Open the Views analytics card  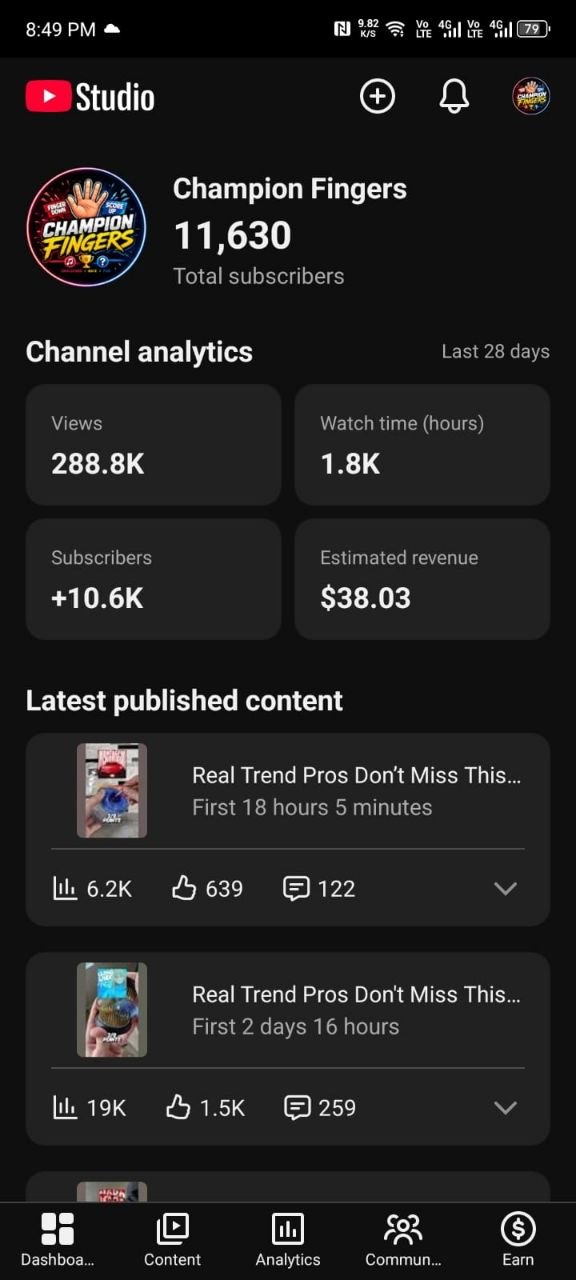click(153, 445)
